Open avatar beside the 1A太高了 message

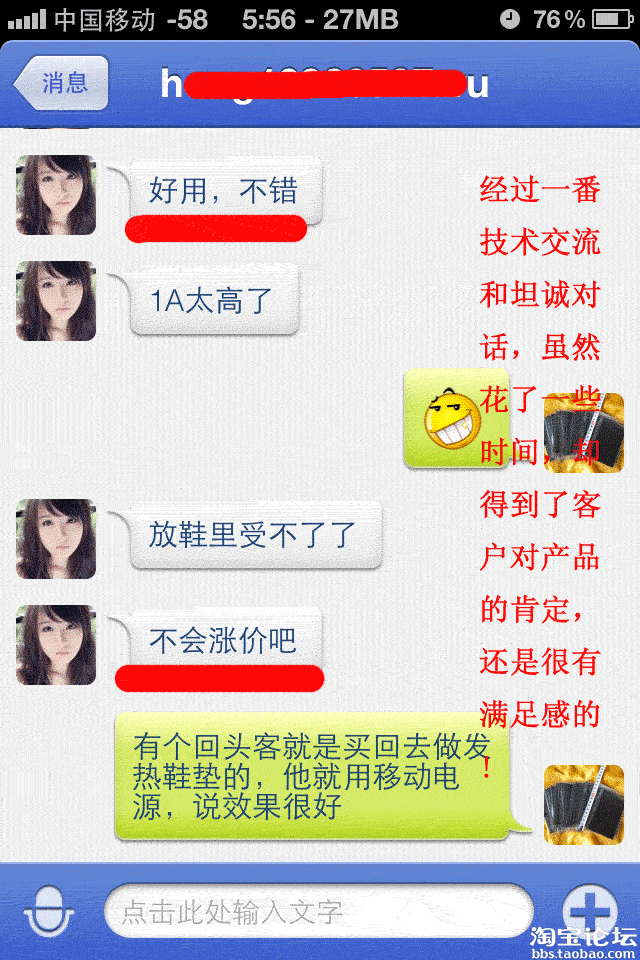click(56, 300)
